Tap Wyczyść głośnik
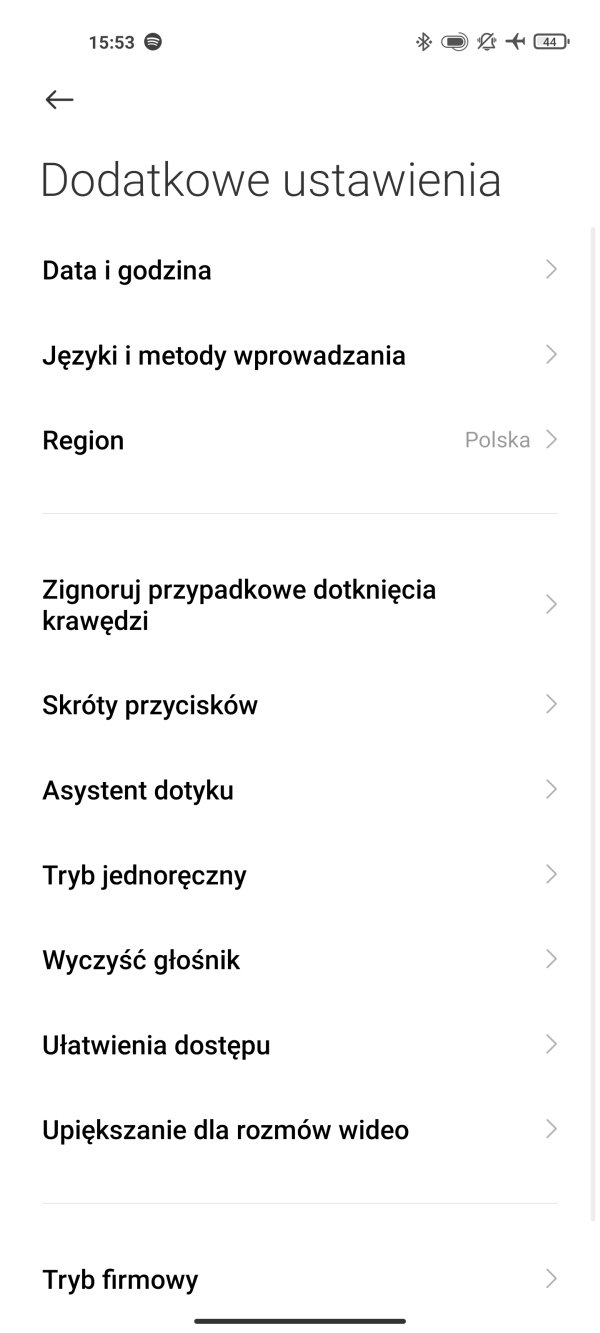The image size is (600, 1333). tap(300, 960)
